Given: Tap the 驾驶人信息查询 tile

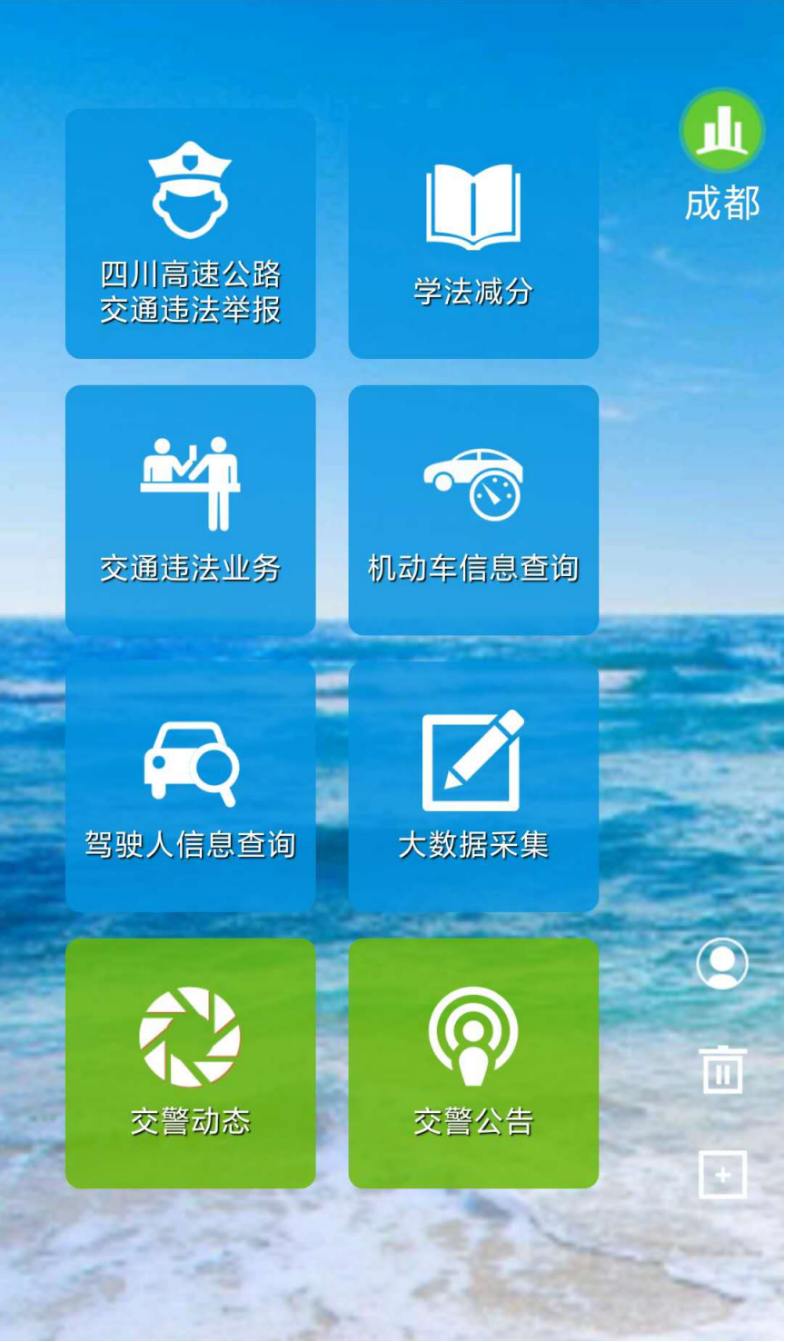Looking at the screenshot, I should 190,787.
